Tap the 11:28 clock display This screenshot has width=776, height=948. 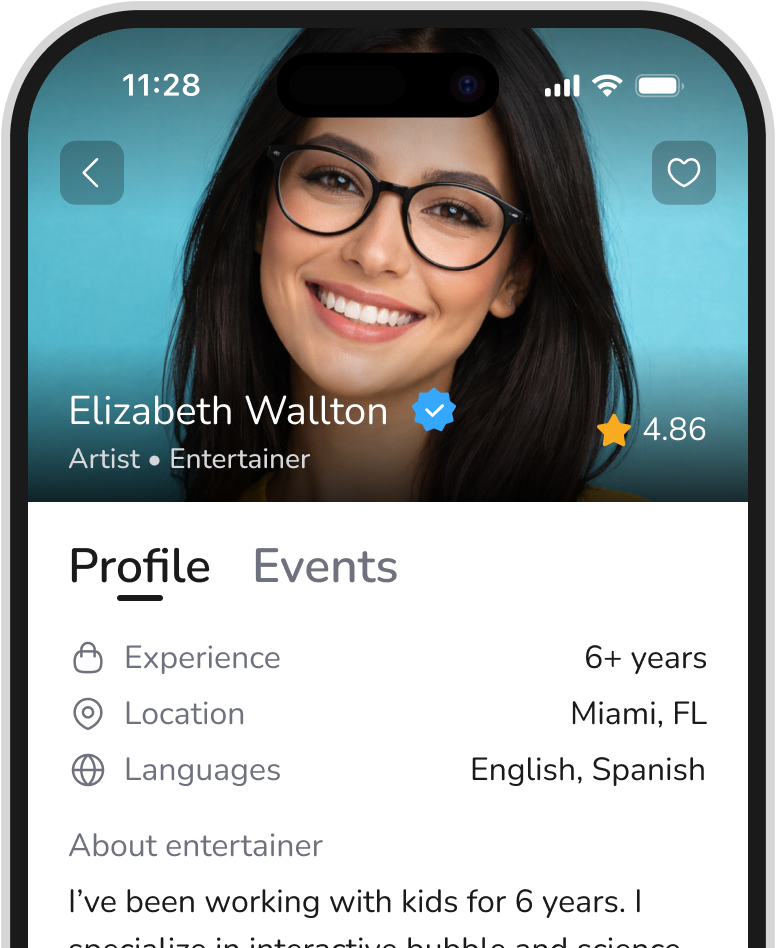(x=163, y=86)
